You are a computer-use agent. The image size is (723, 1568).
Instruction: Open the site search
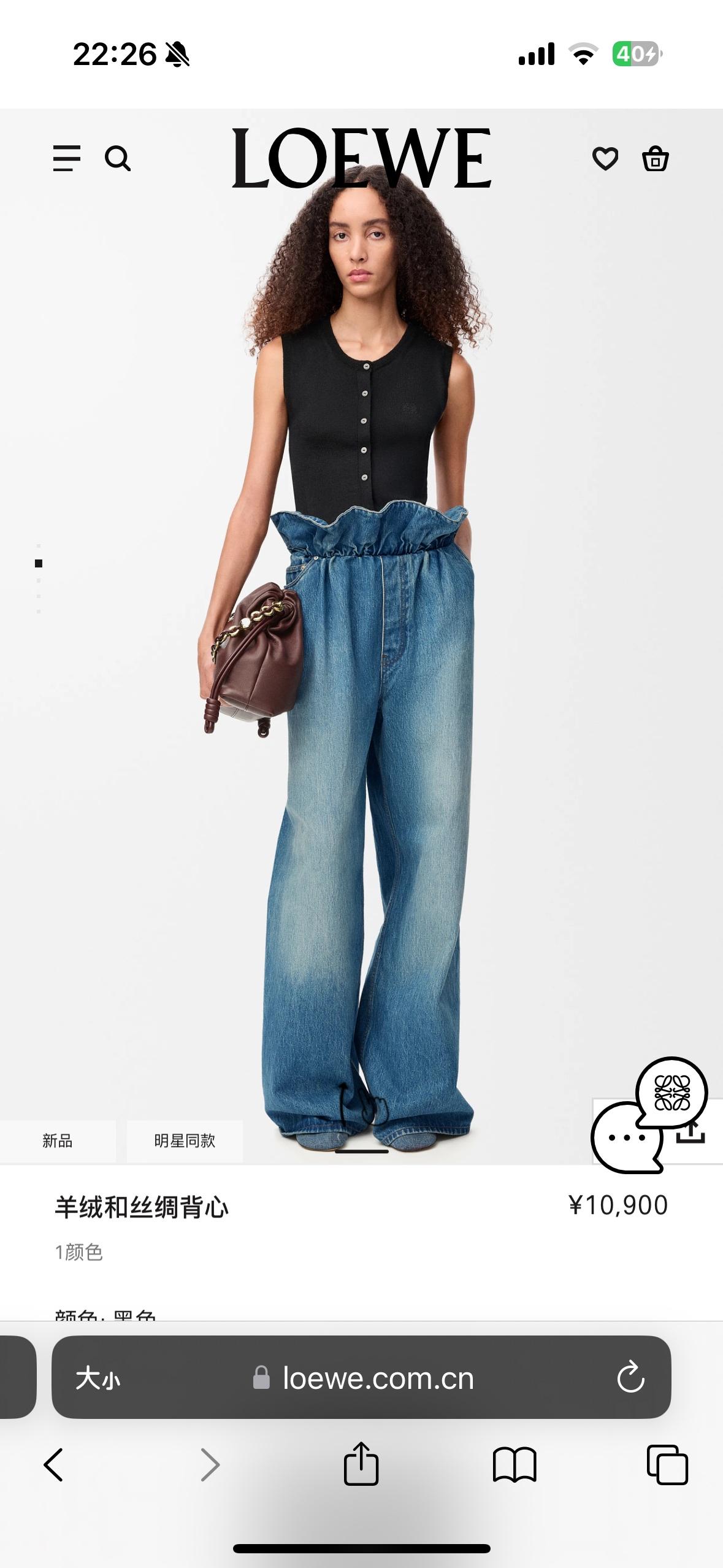pos(117,158)
